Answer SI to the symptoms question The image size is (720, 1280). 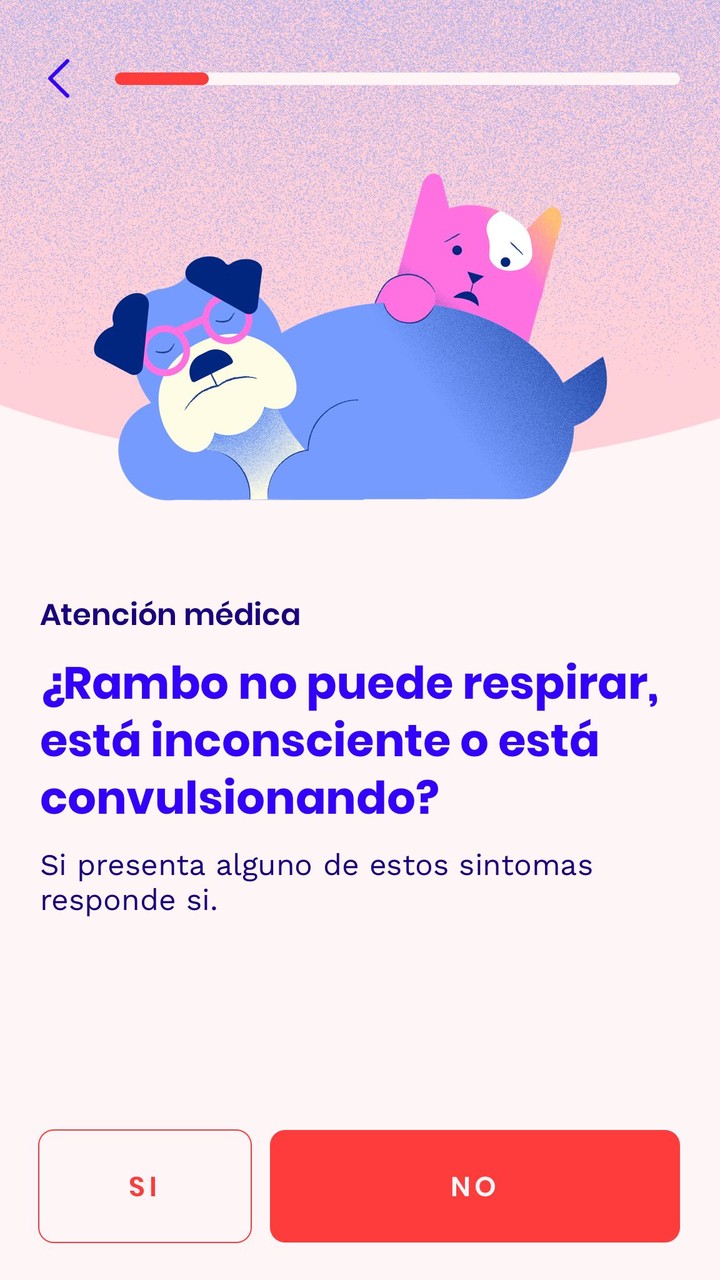click(144, 1186)
